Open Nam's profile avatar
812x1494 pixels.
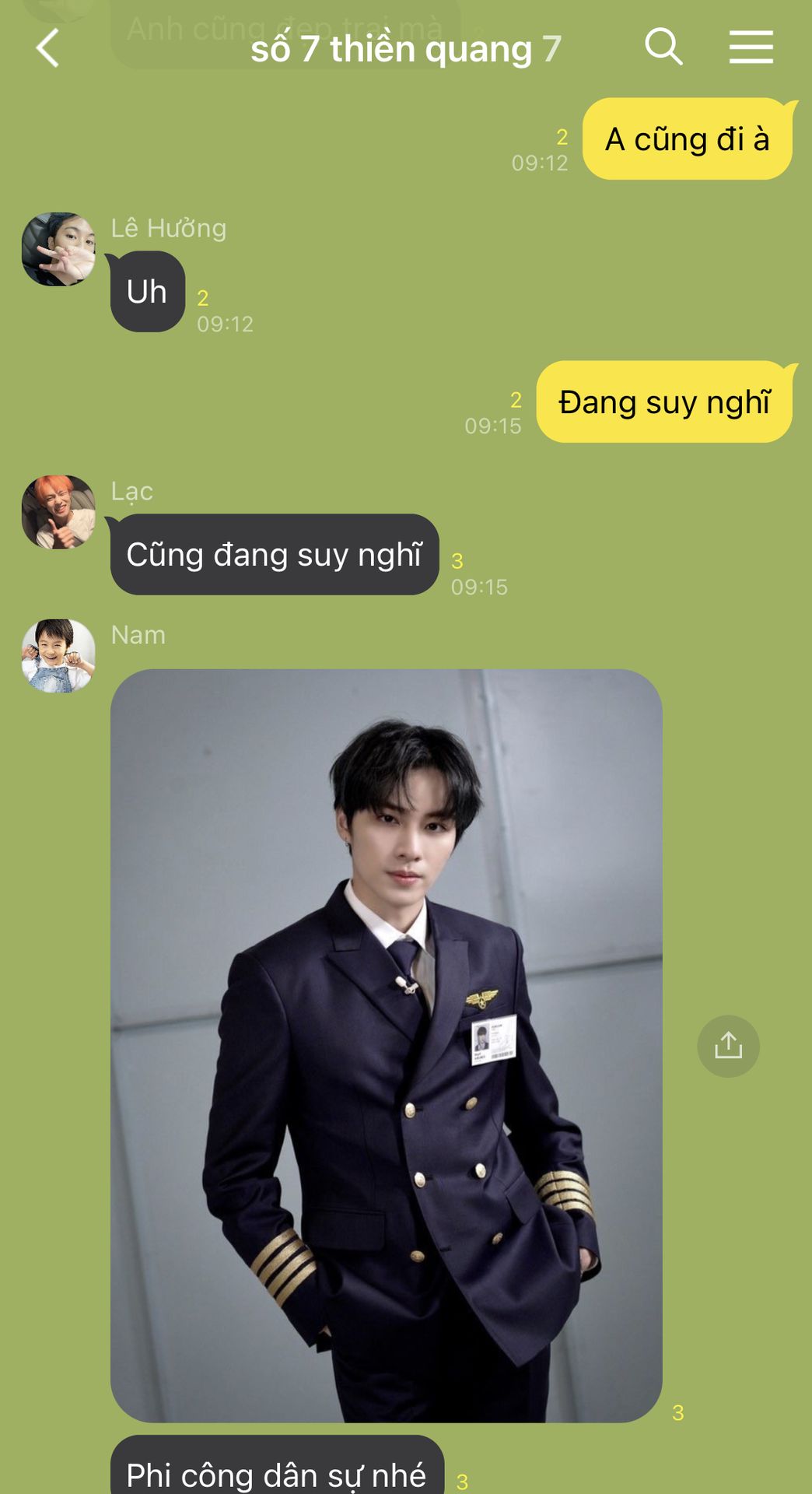click(58, 655)
